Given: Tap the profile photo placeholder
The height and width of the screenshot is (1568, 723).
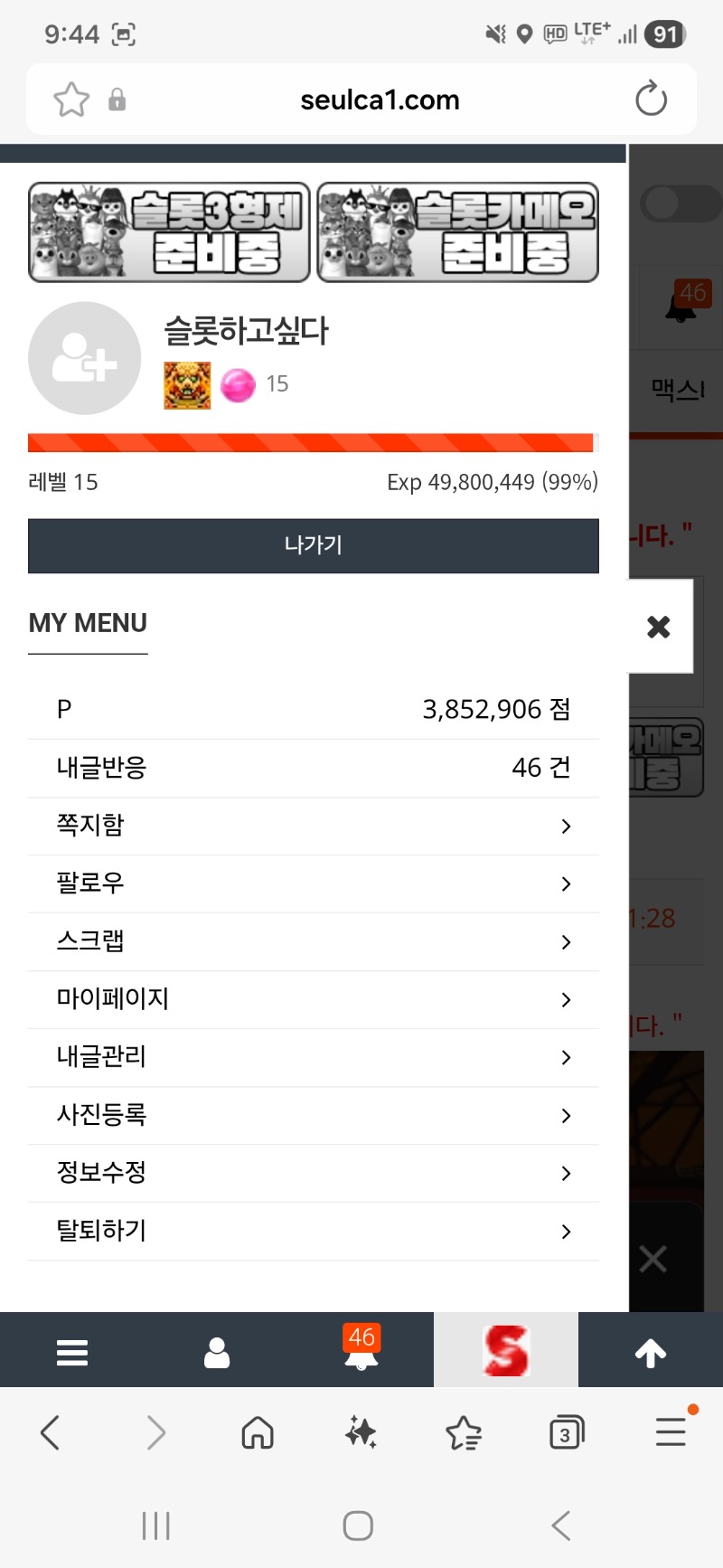Looking at the screenshot, I should click(x=84, y=358).
